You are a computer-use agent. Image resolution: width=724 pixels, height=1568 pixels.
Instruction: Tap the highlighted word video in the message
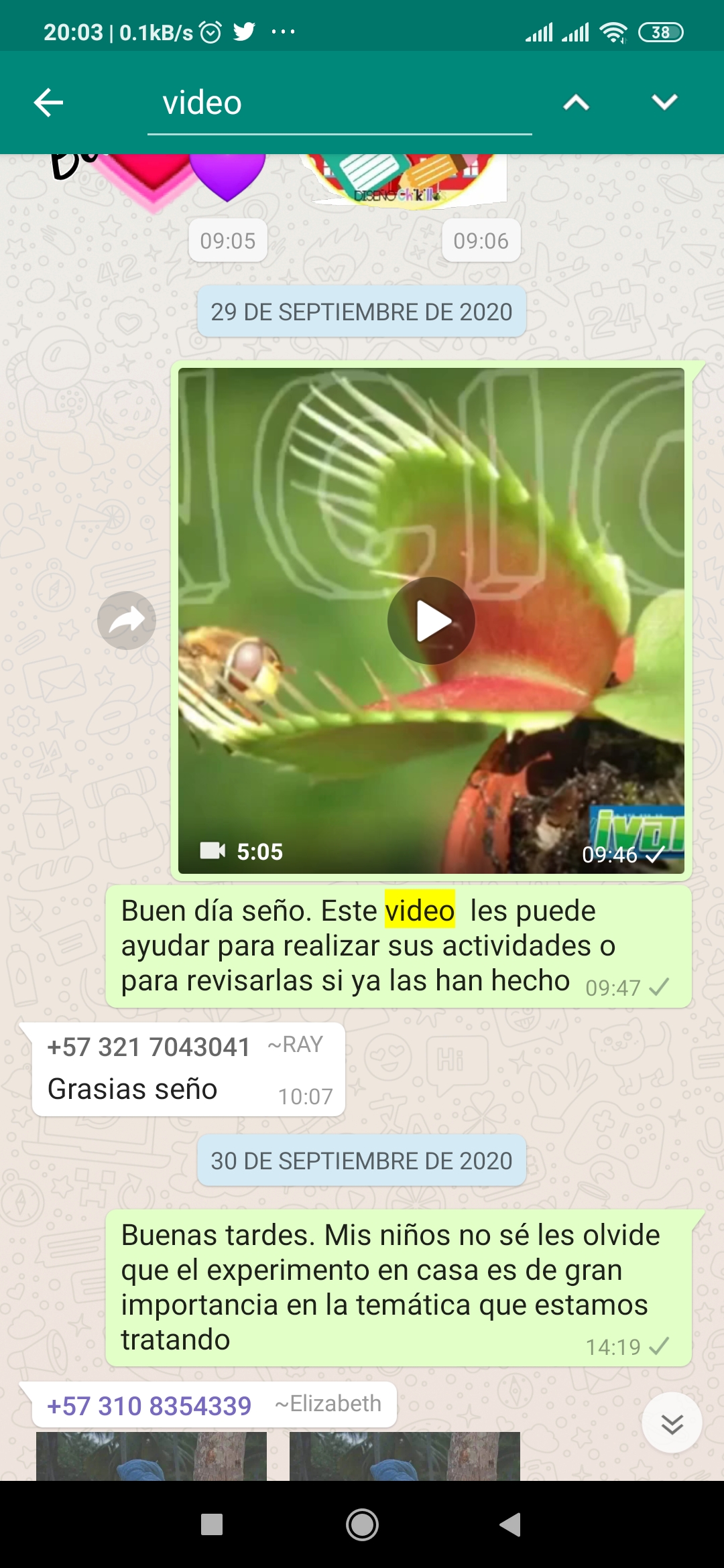tap(420, 909)
